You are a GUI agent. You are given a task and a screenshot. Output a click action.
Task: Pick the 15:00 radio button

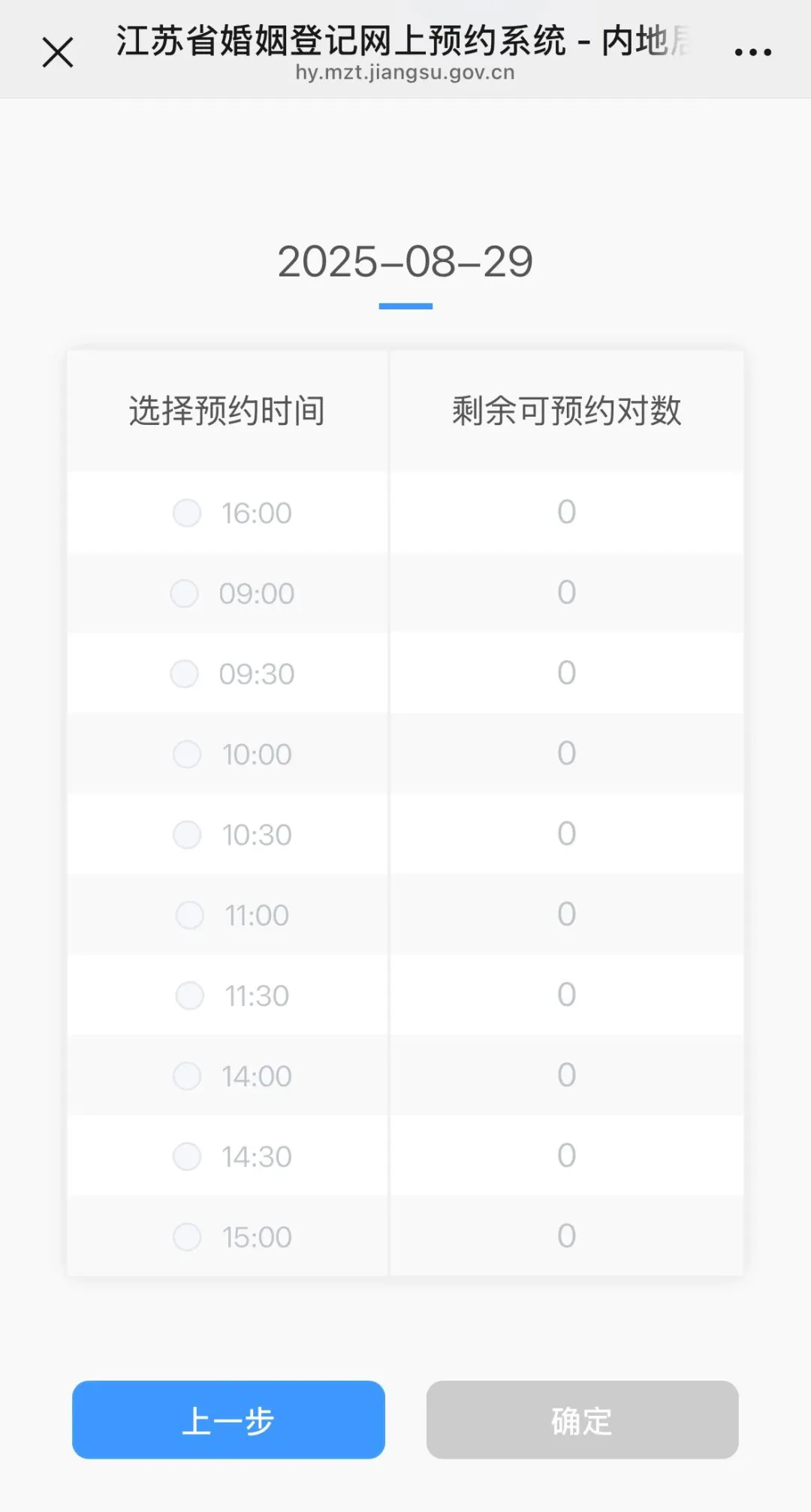(x=187, y=1237)
